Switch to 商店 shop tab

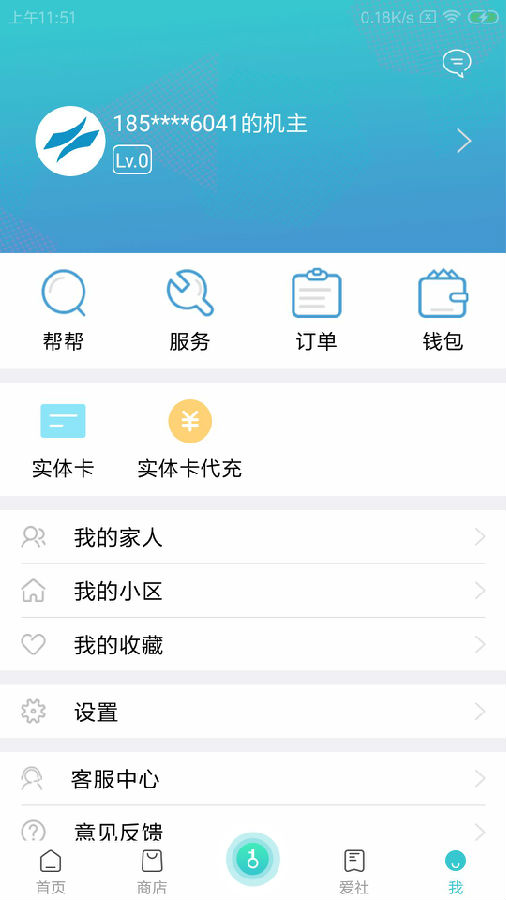[152, 871]
